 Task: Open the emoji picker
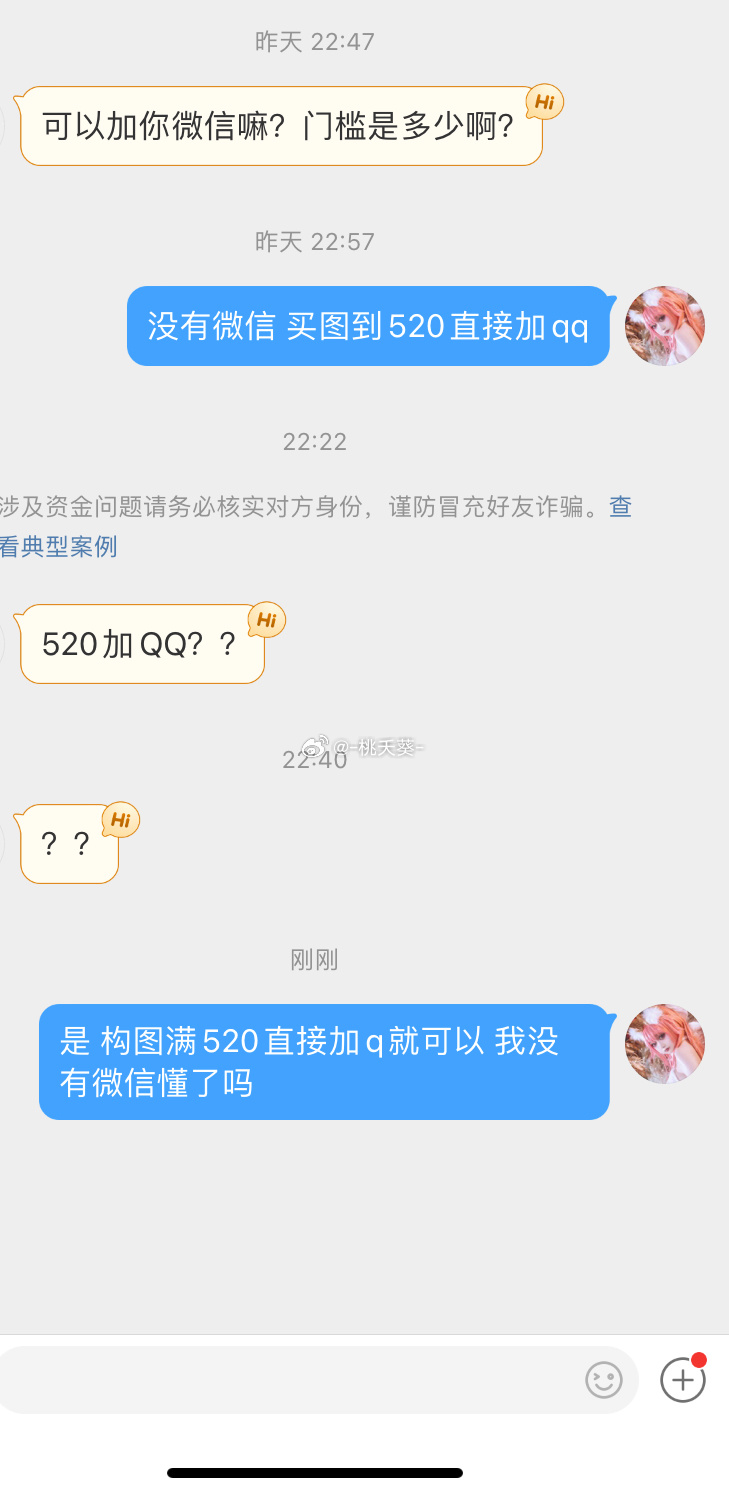[x=604, y=1380]
